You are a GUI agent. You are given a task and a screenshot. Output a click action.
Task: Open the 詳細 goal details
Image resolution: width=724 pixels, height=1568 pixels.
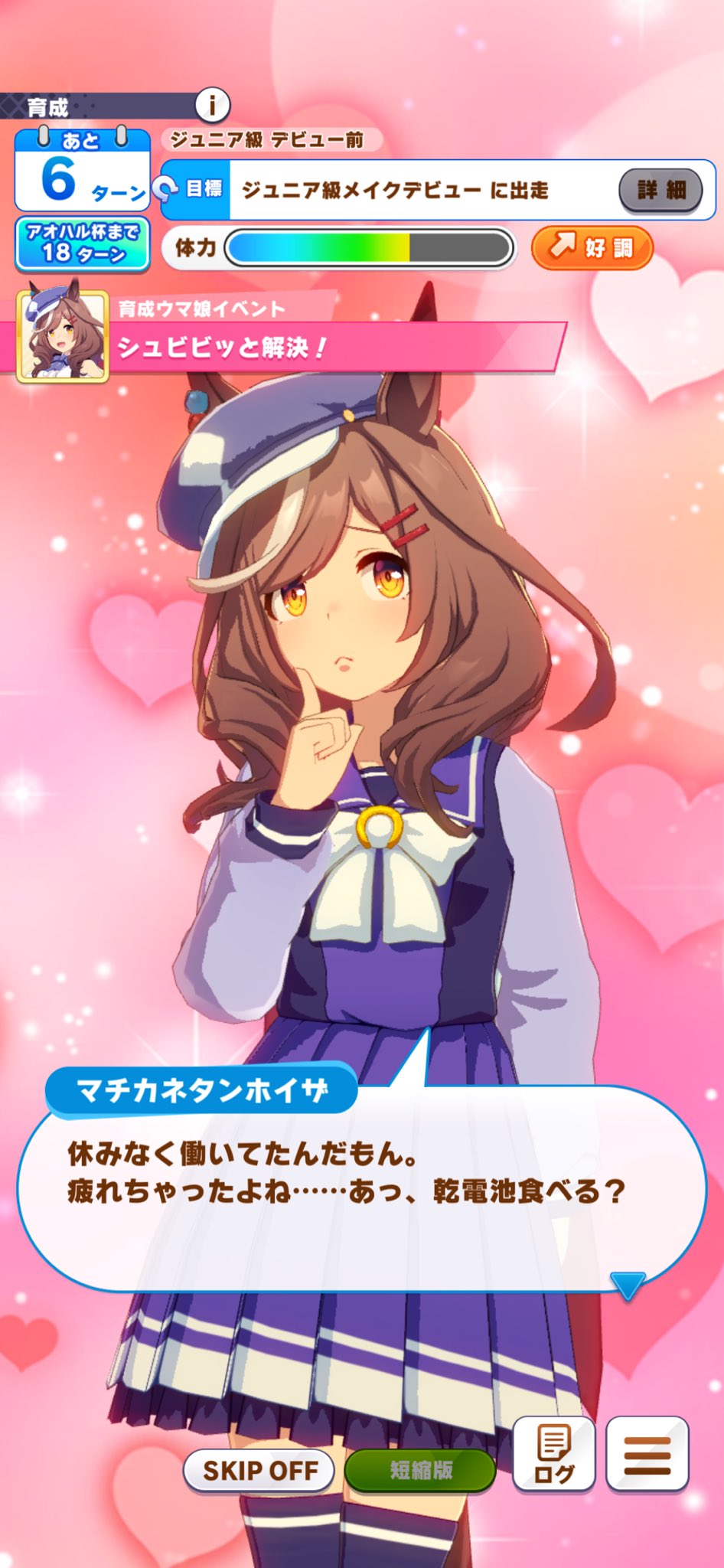[660, 190]
